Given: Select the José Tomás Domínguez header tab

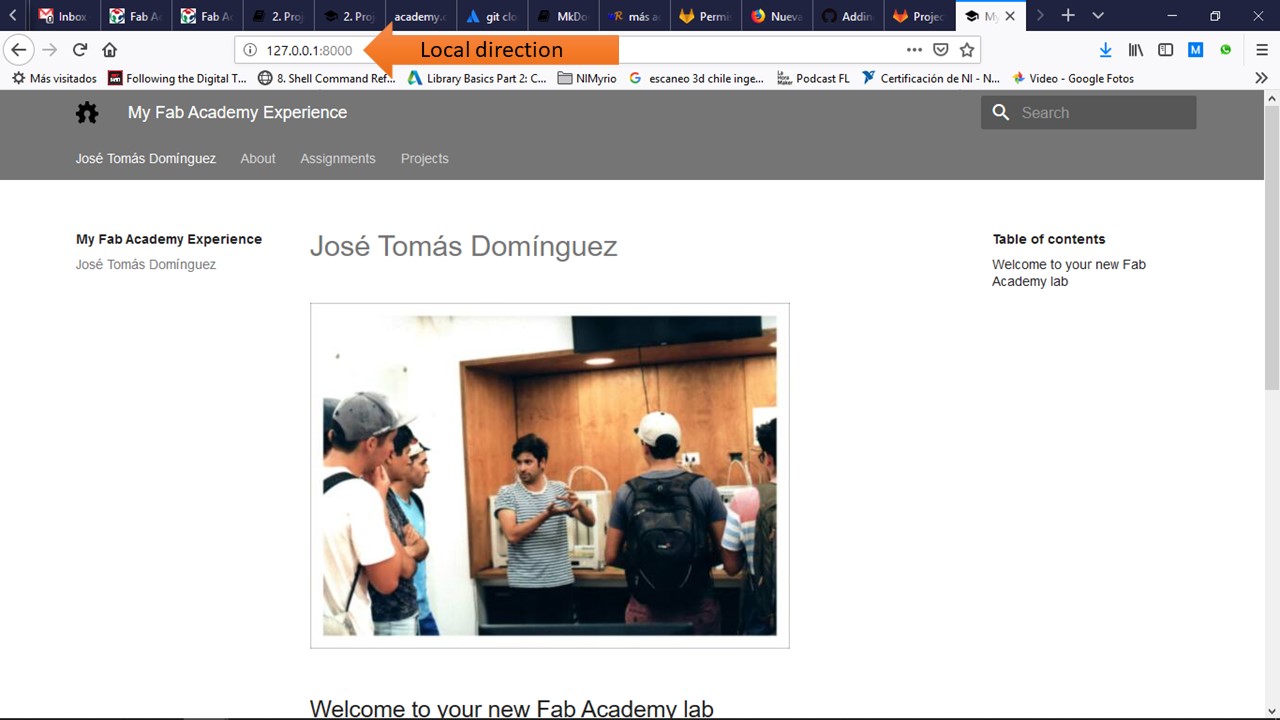Looking at the screenshot, I should pyautogui.click(x=145, y=158).
